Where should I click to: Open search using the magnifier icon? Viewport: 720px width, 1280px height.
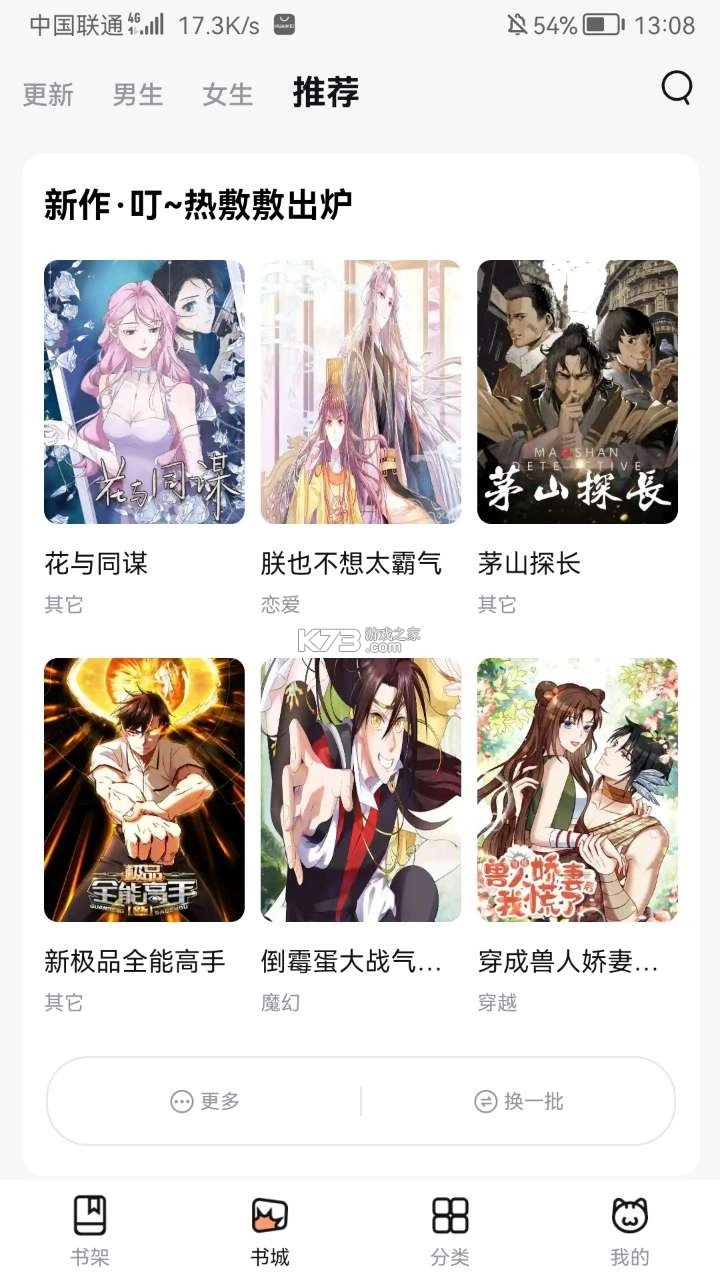676,88
